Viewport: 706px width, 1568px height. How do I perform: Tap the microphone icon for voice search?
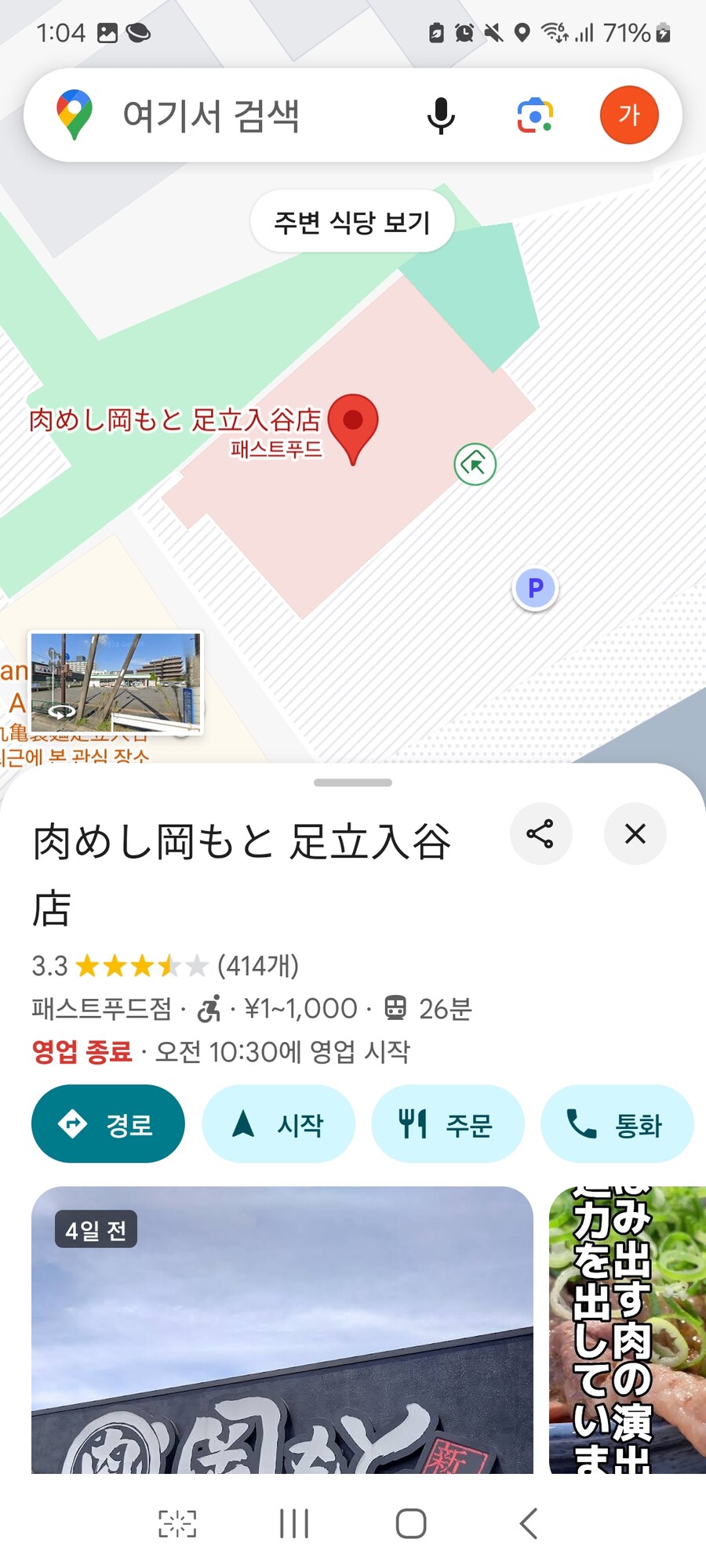click(442, 114)
